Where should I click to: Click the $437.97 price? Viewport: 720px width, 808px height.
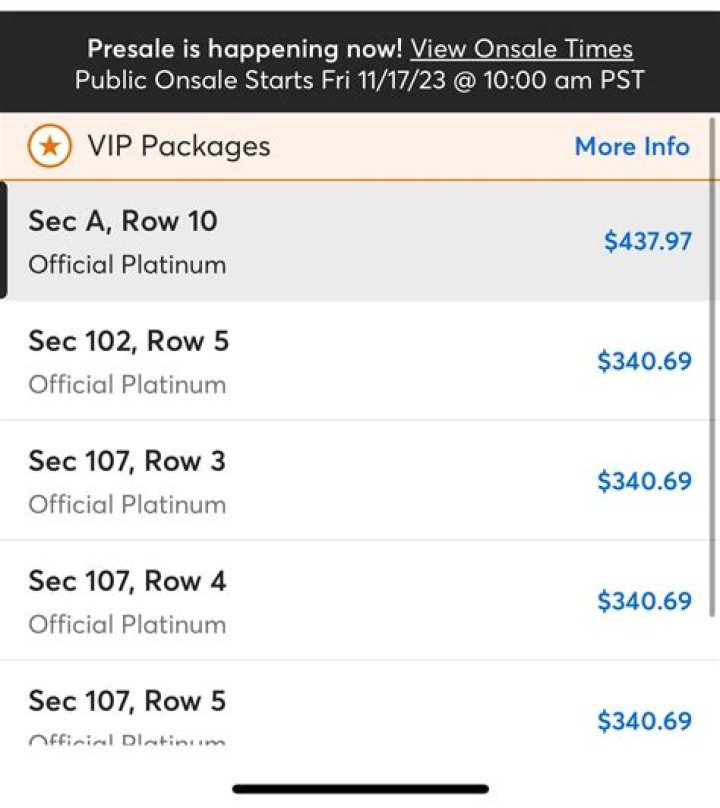(645, 241)
